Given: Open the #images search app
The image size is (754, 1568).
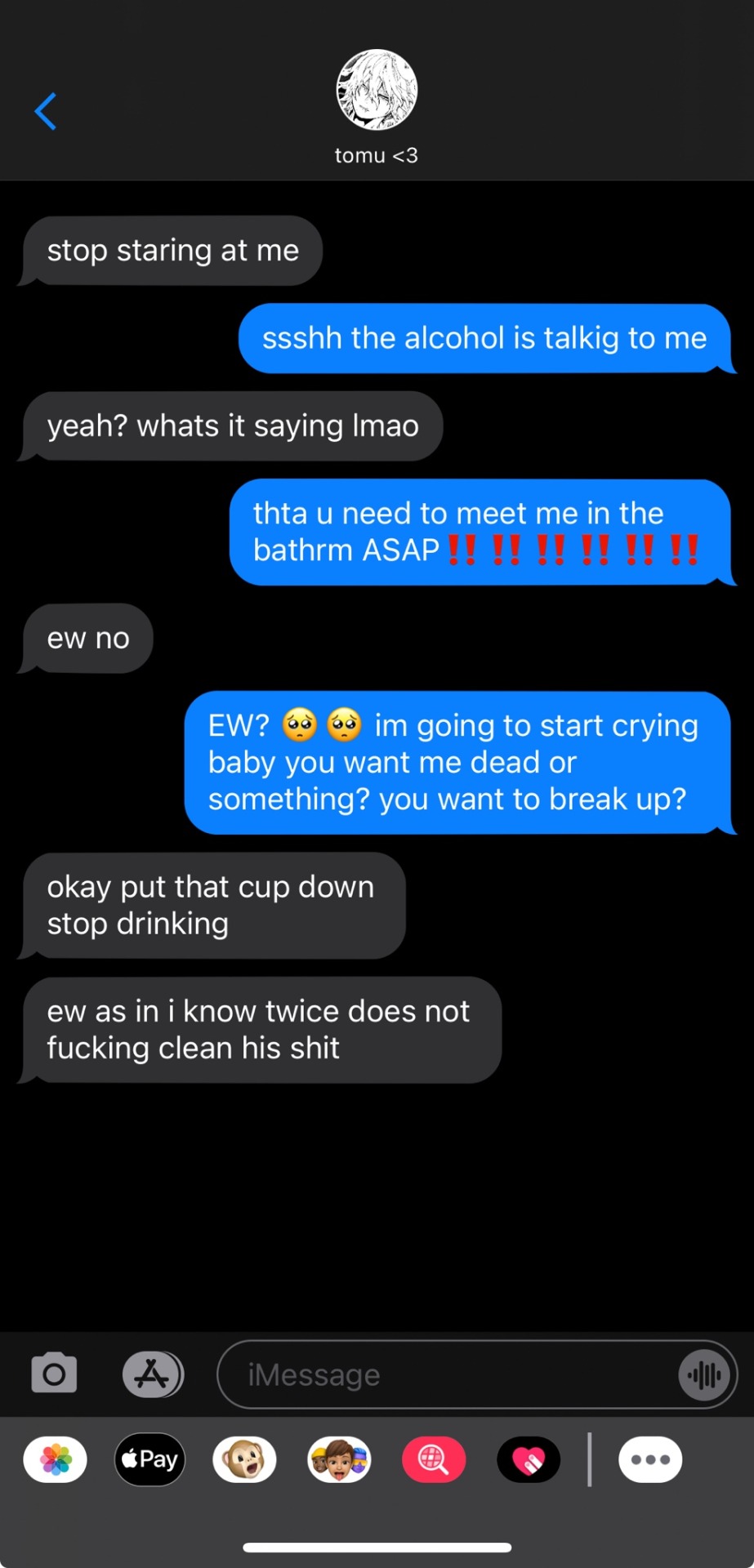Looking at the screenshot, I should click(x=434, y=1459).
